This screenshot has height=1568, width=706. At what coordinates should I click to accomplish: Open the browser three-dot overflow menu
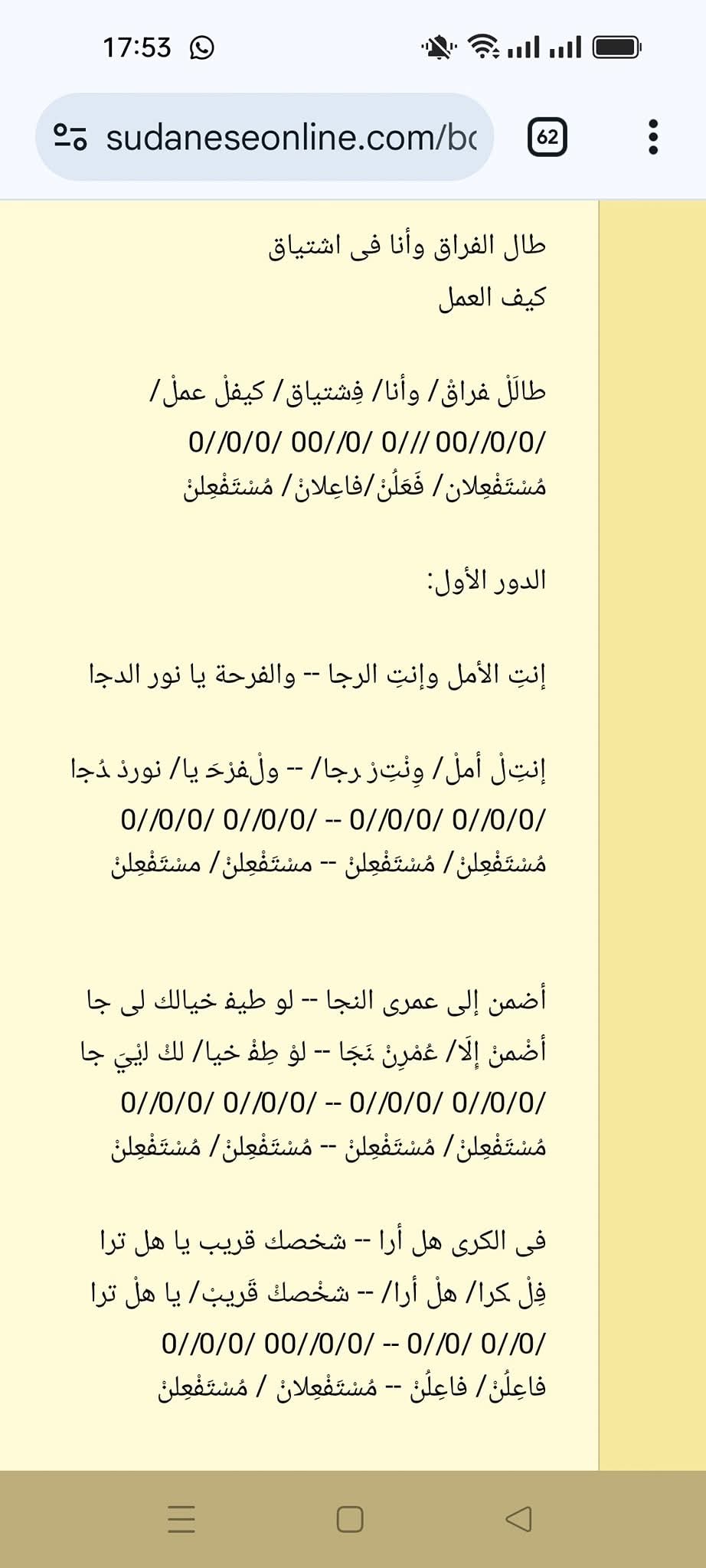(652, 138)
